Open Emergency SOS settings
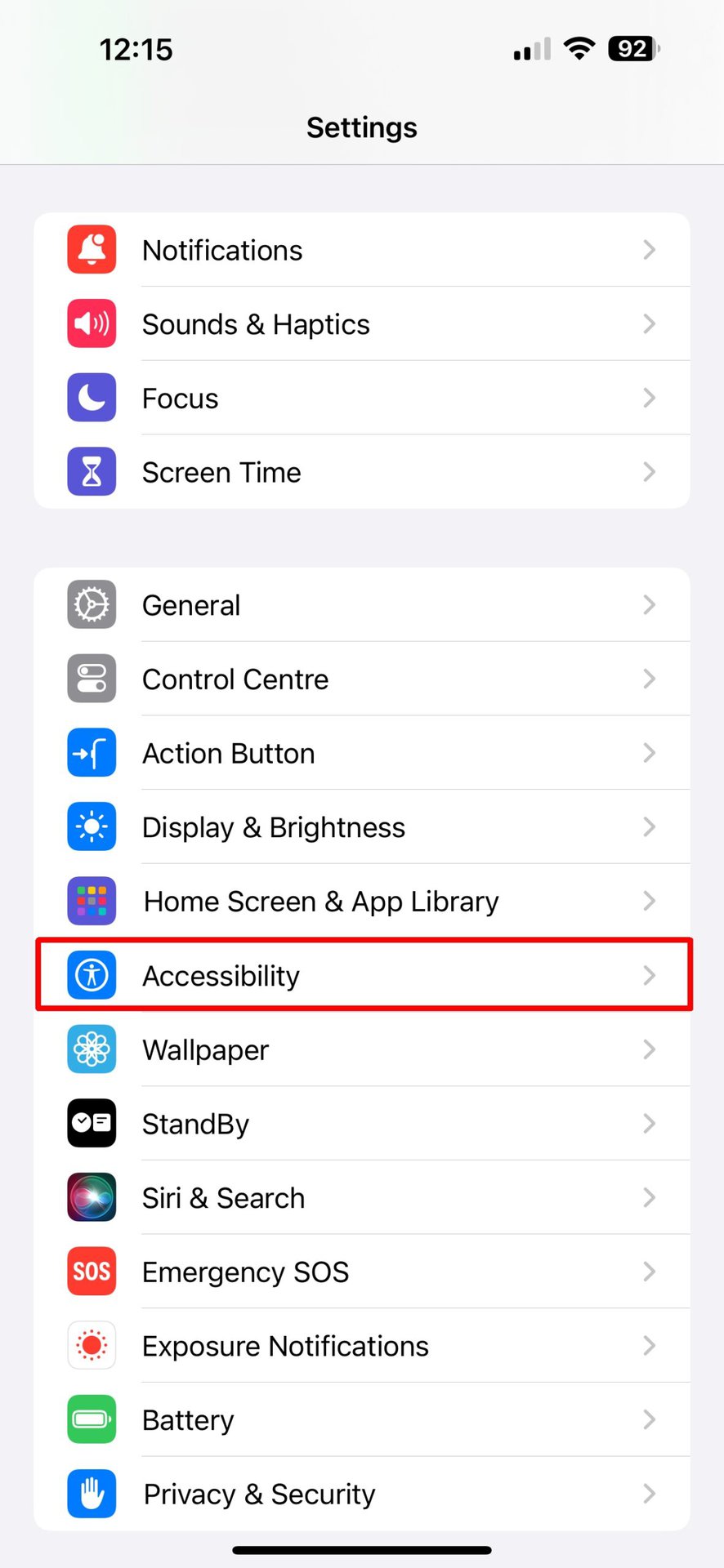 pyautogui.click(x=362, y=1272)
